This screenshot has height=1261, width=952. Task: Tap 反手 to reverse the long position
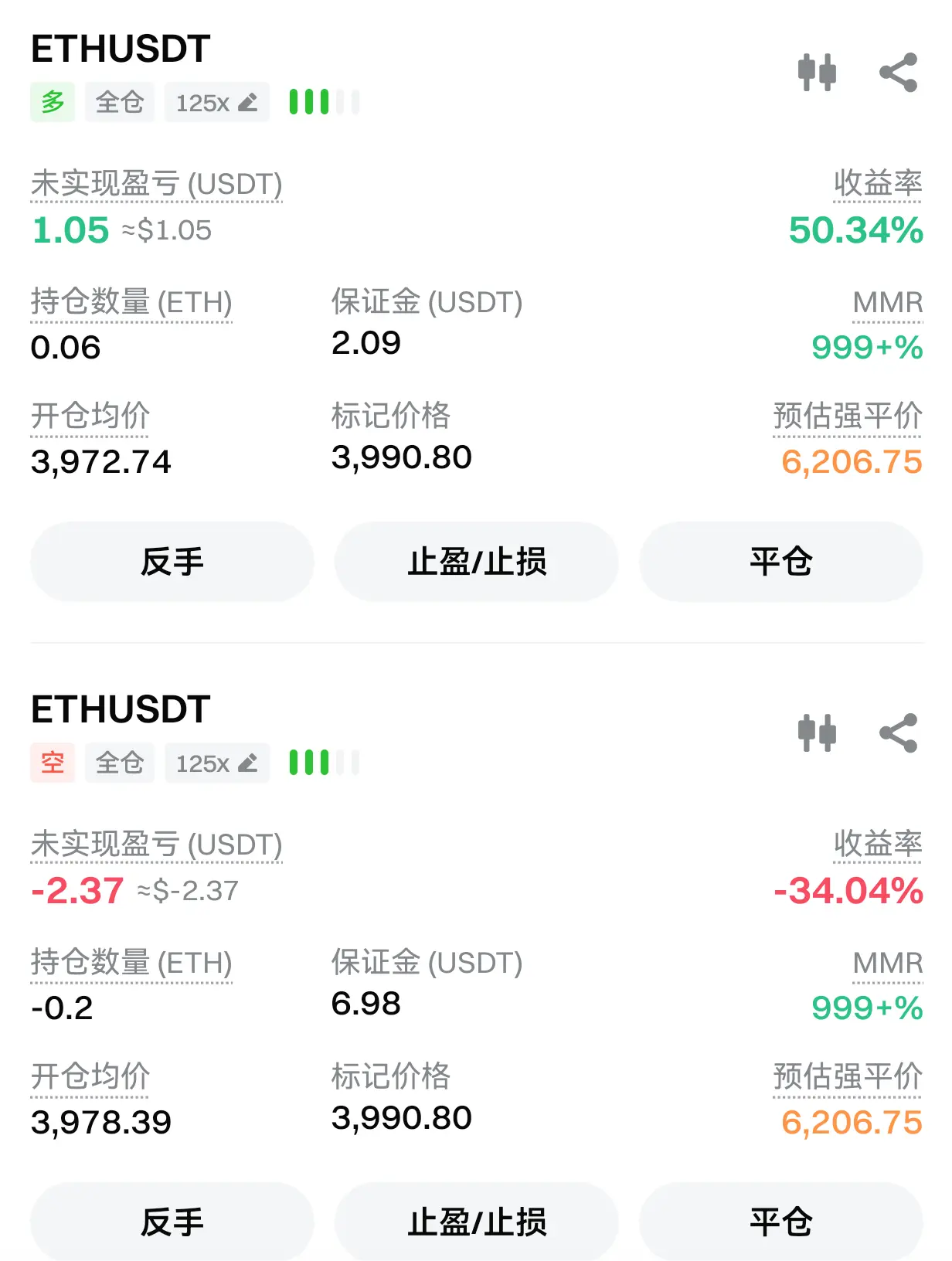point(172,562)
